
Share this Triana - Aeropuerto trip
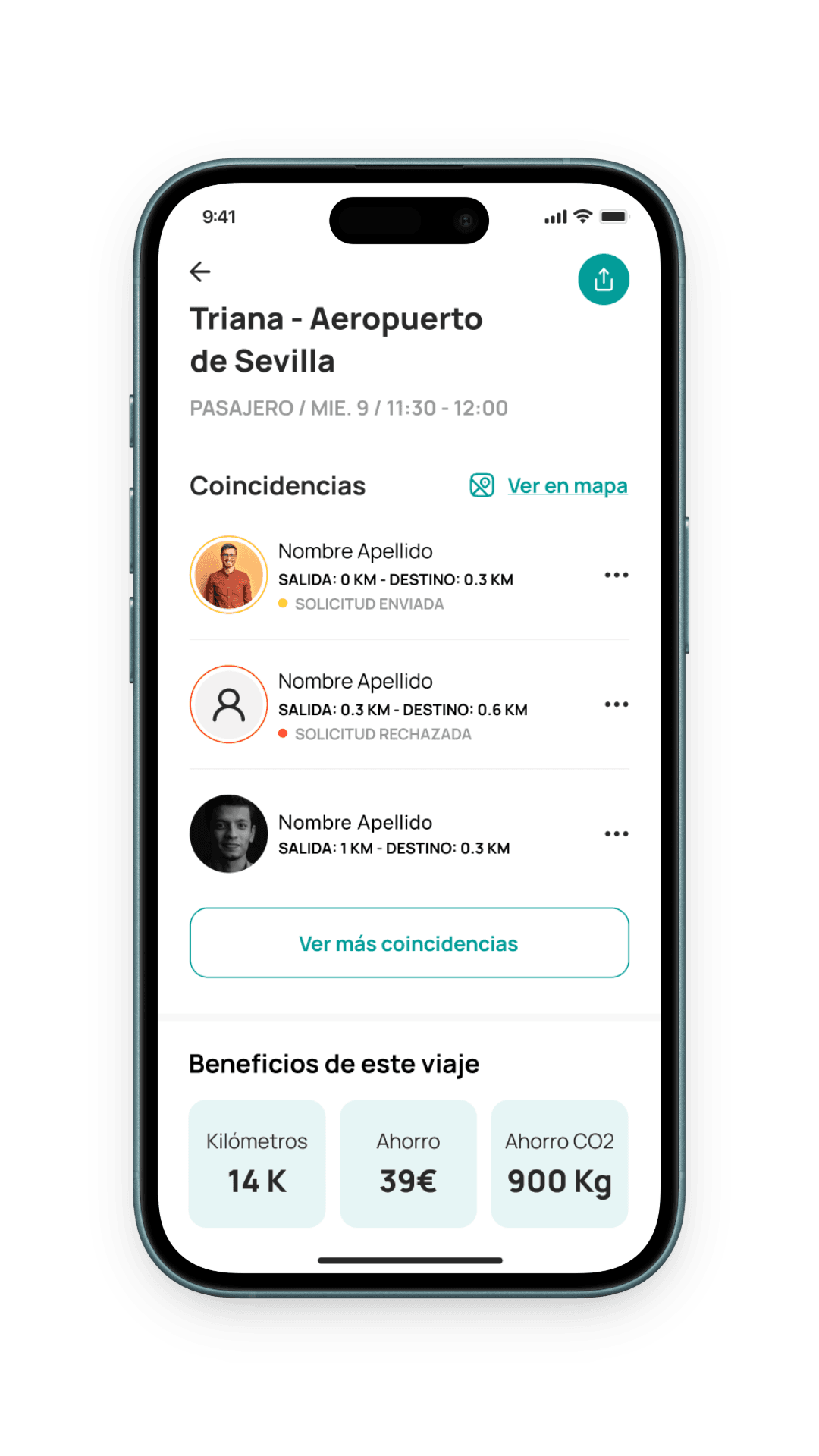click(x=604, y=280)
